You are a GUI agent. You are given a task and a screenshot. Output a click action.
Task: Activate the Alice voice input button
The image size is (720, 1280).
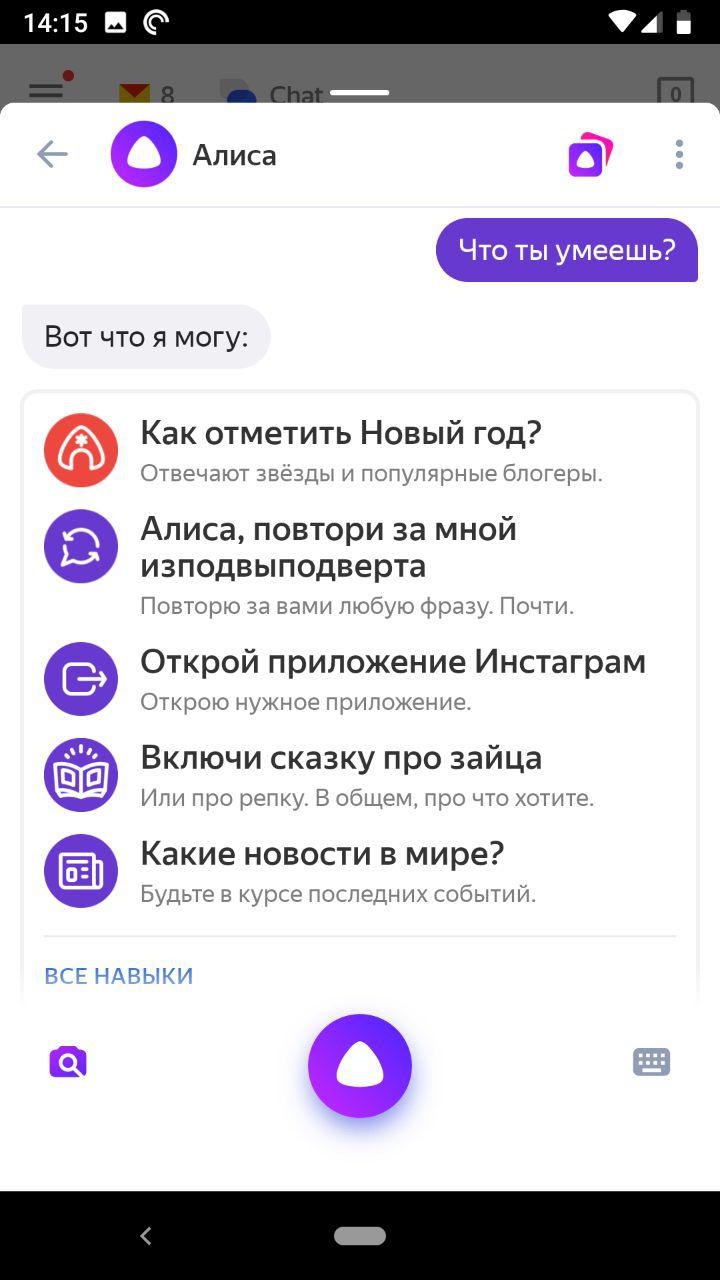(360, 1065)
